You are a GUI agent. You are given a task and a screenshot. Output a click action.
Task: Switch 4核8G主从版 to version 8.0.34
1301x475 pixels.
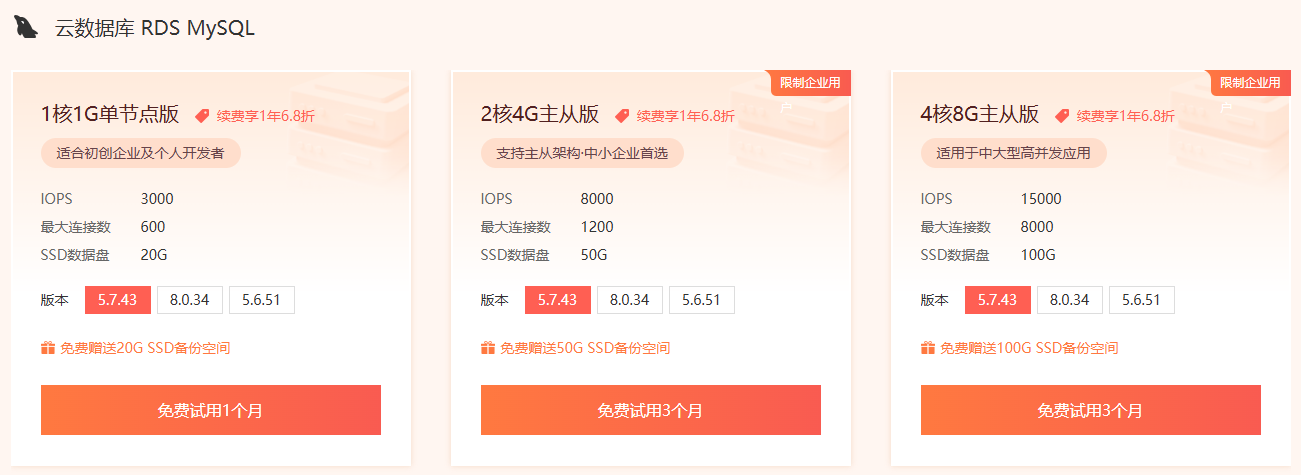click(1069, 300)
